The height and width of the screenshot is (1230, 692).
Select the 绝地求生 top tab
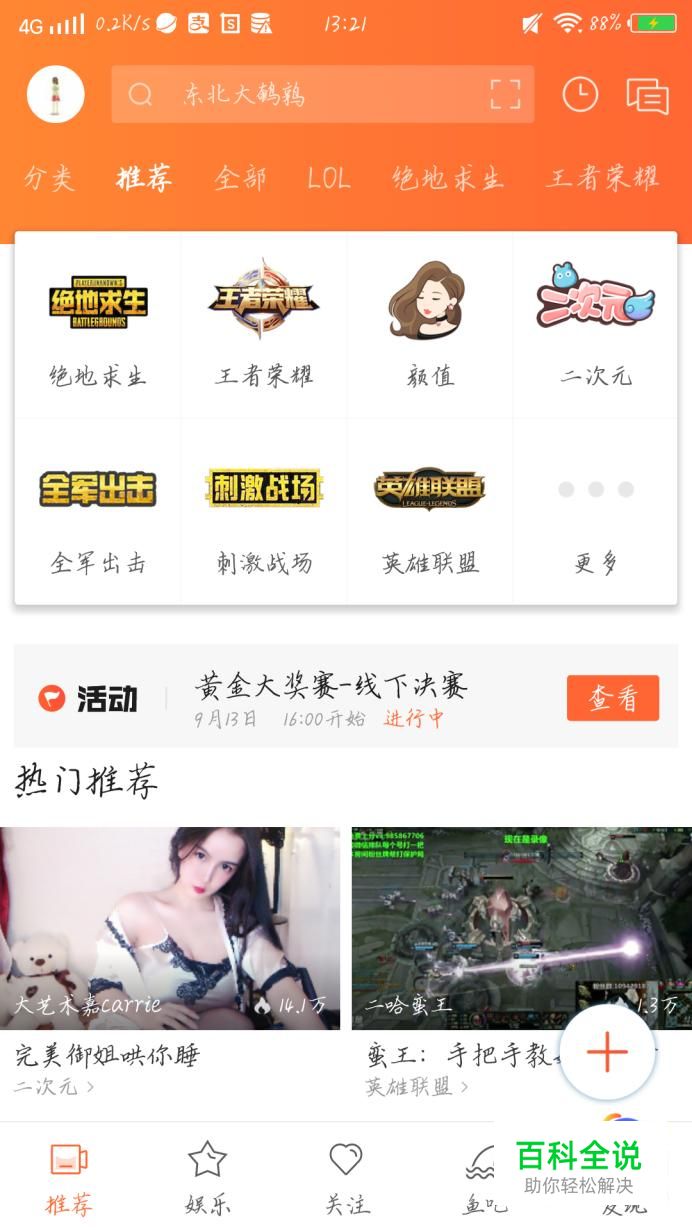[447, 179]
